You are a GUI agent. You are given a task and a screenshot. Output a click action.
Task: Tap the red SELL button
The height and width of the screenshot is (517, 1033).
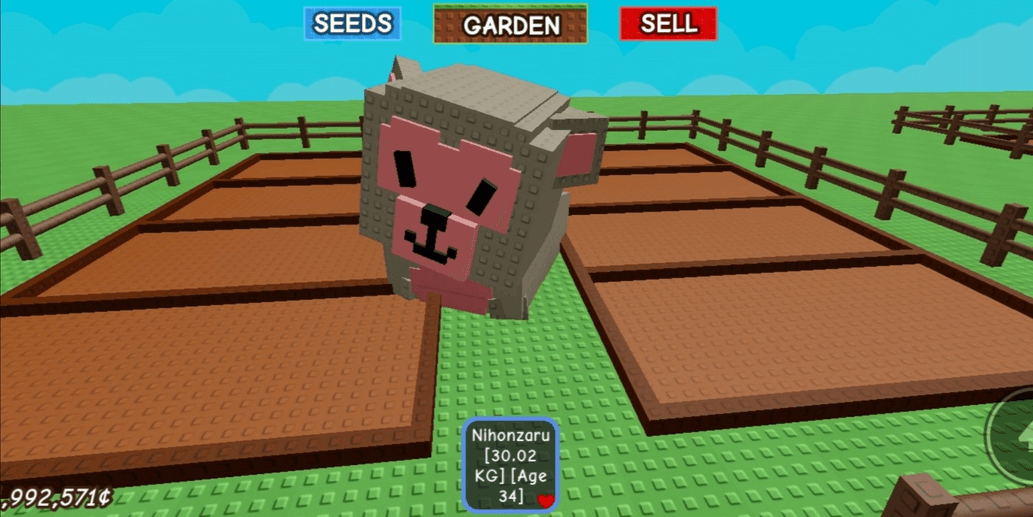(x=668, y=24)
